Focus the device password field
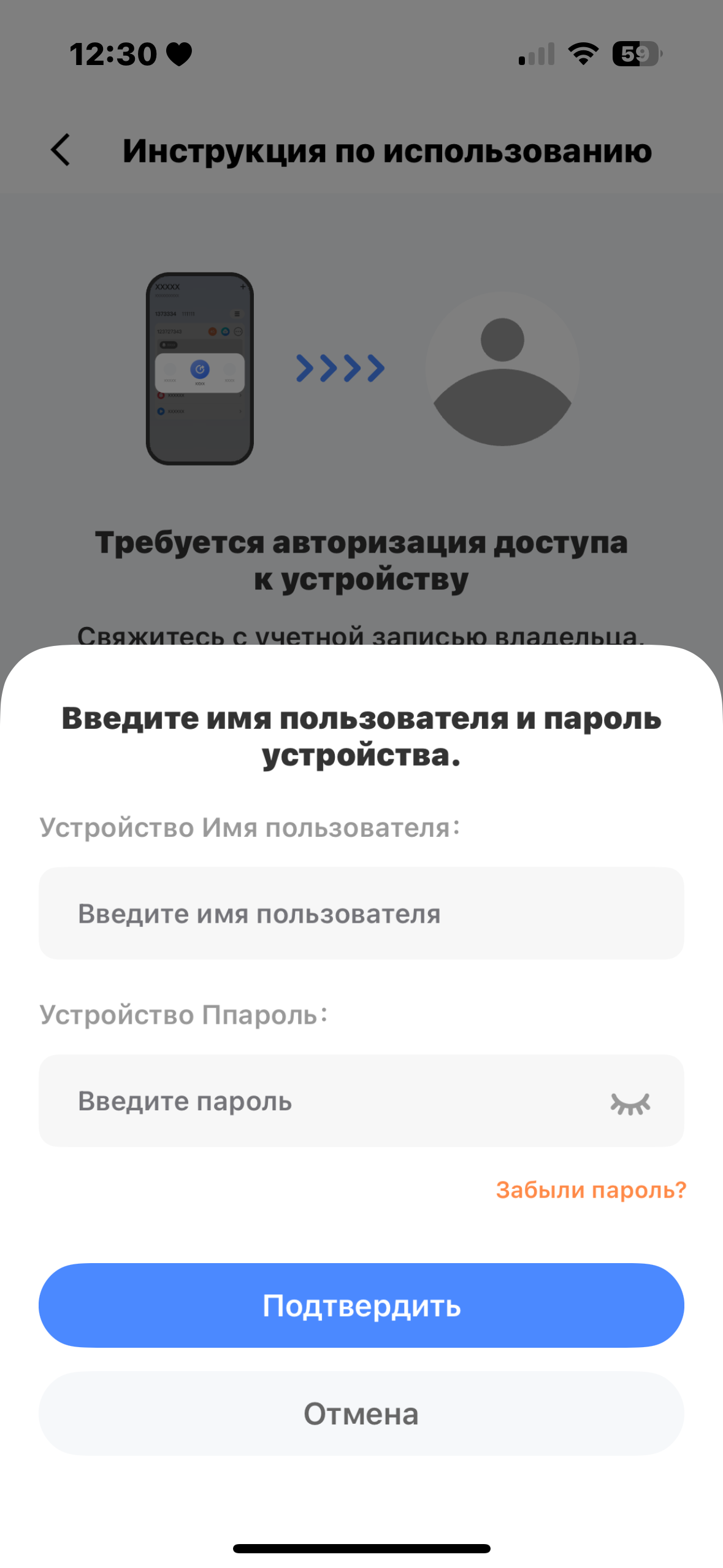Image resolution: width=723 pixels, height=1568 pixels. (x=319, y=1101)
